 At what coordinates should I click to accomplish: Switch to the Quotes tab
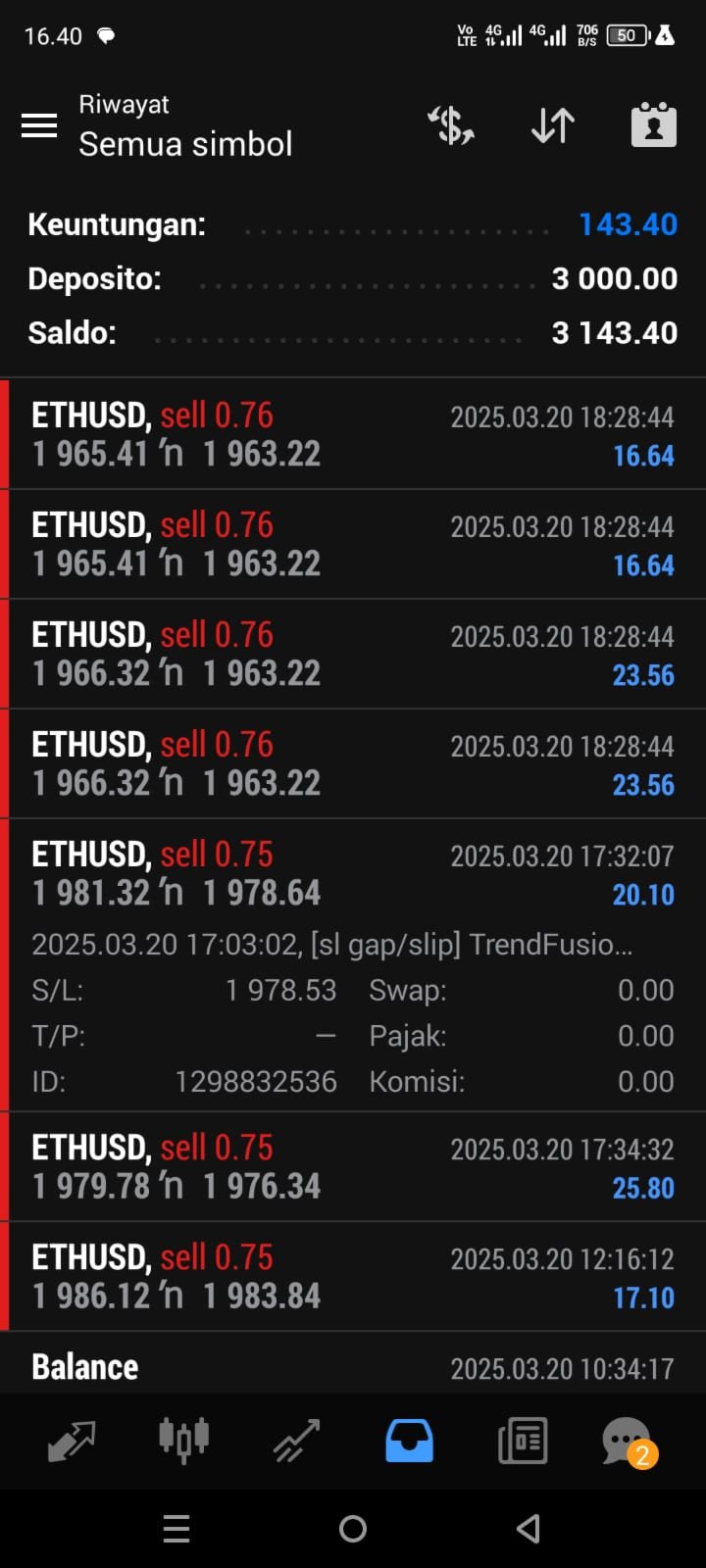point(72,1441)
